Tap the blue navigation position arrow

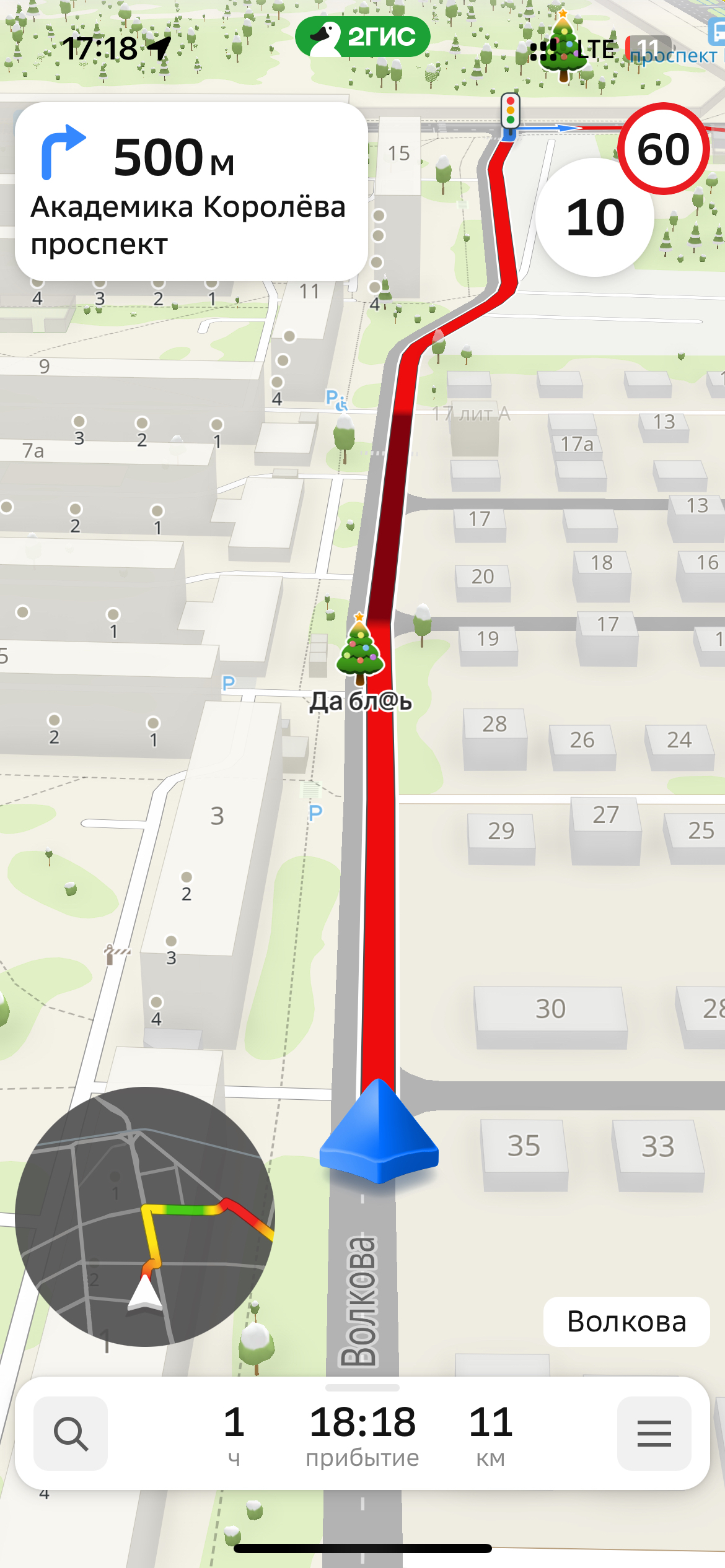(379, 1133)
